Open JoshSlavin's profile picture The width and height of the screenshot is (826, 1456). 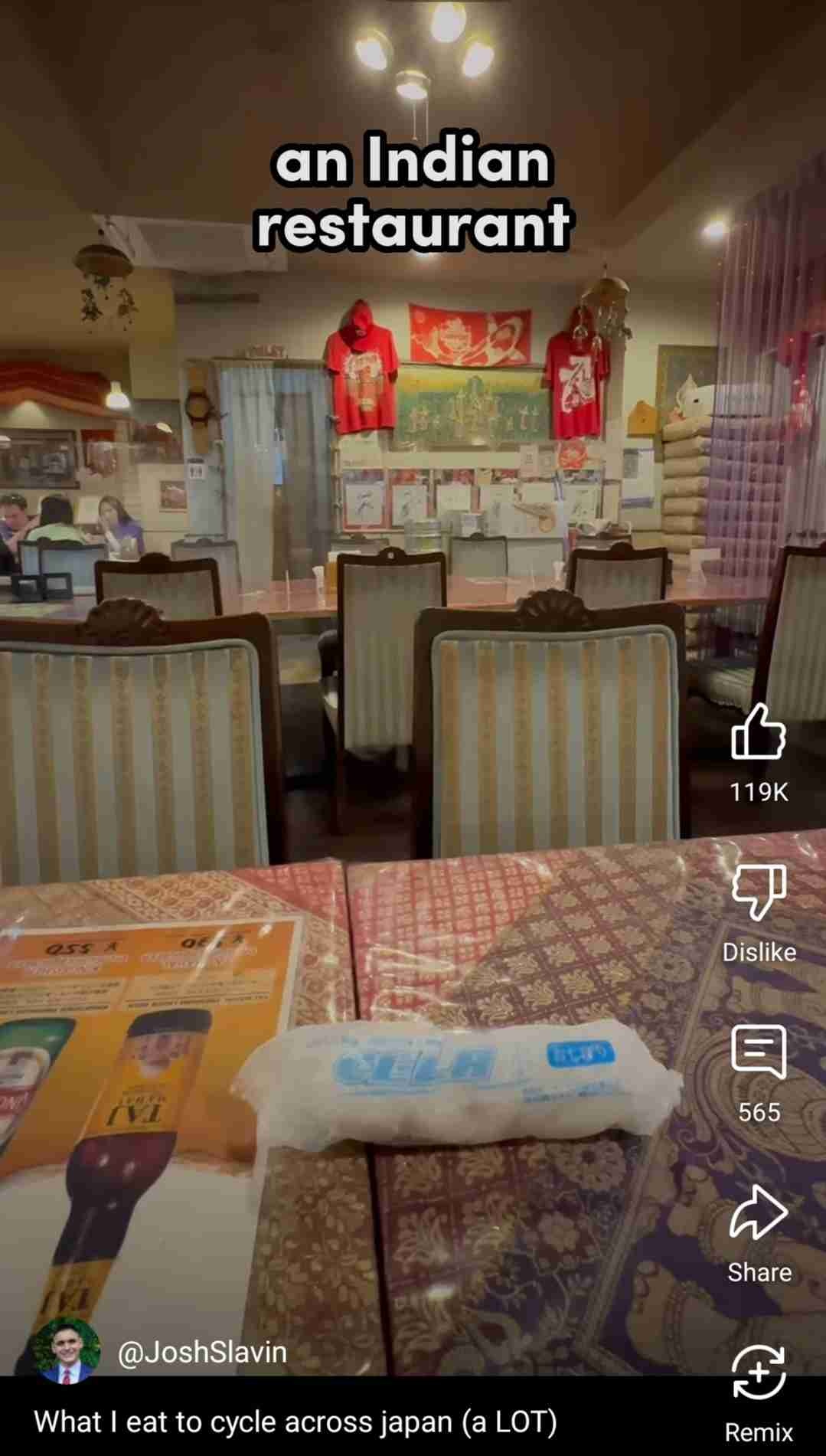(x=66, y=1352)
